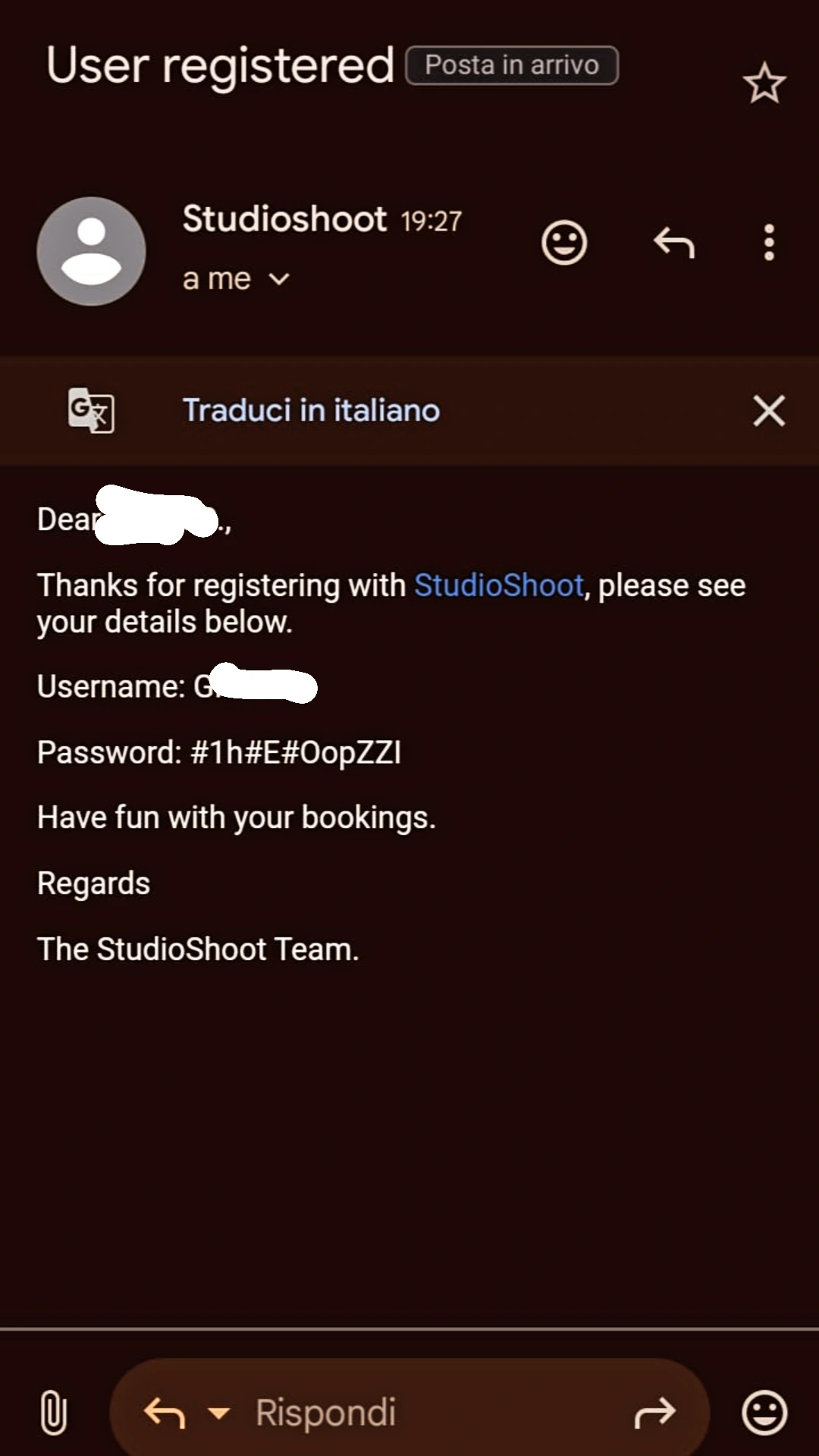Dismiss the translation banner
Viewport: 819px width, 1456px height.
(x=769, y=410)
